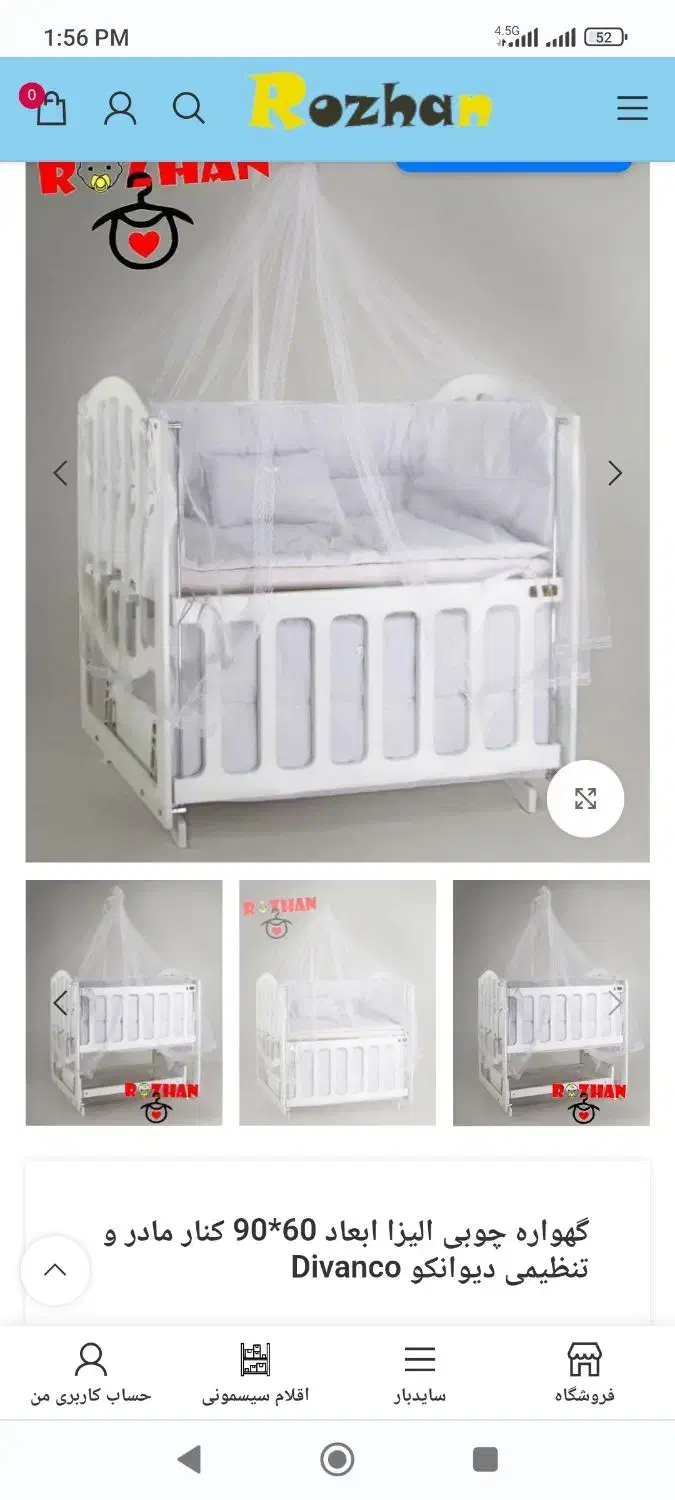
Task: Go to the Rozhan home logo
Action: 370,104
